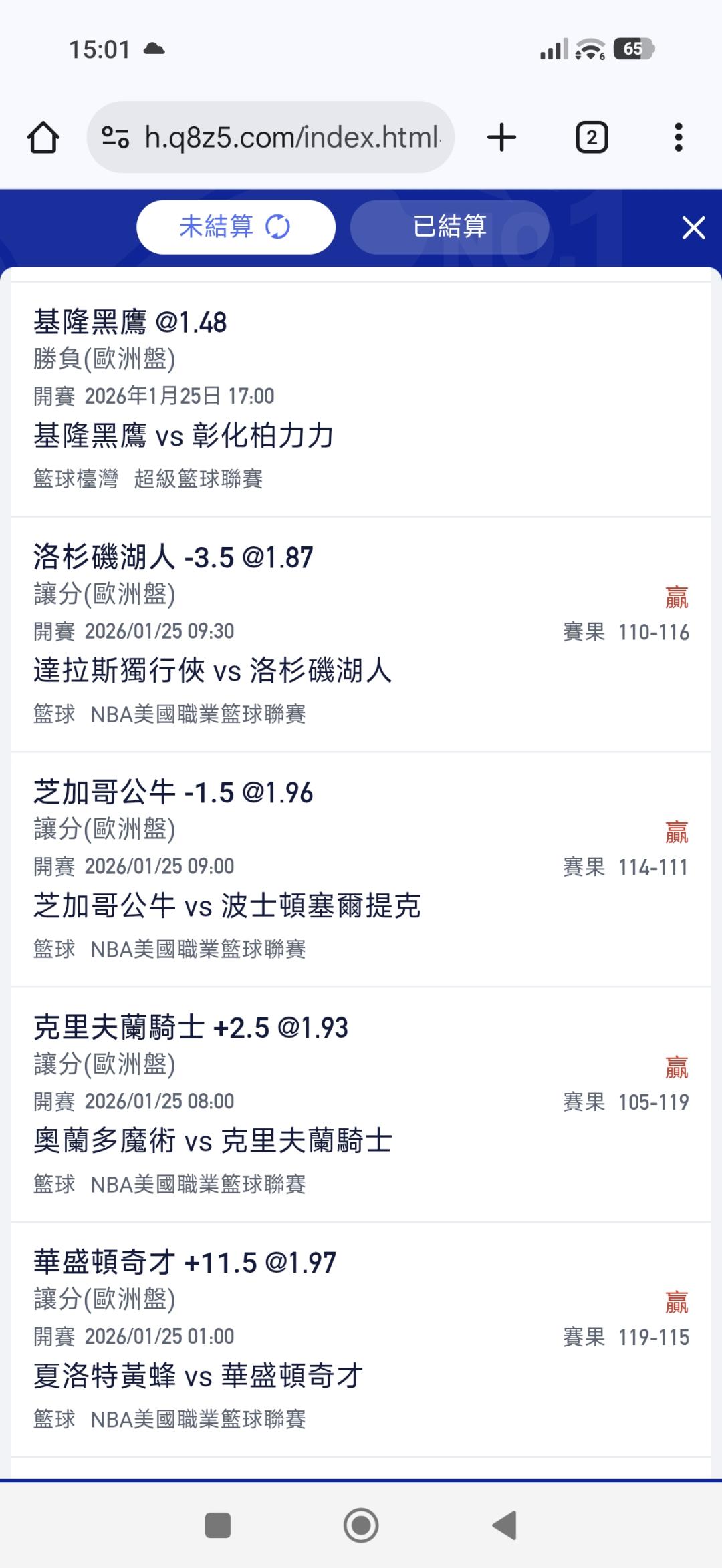Tap the system home button
722x1568 pixels.
(361, 1525)
